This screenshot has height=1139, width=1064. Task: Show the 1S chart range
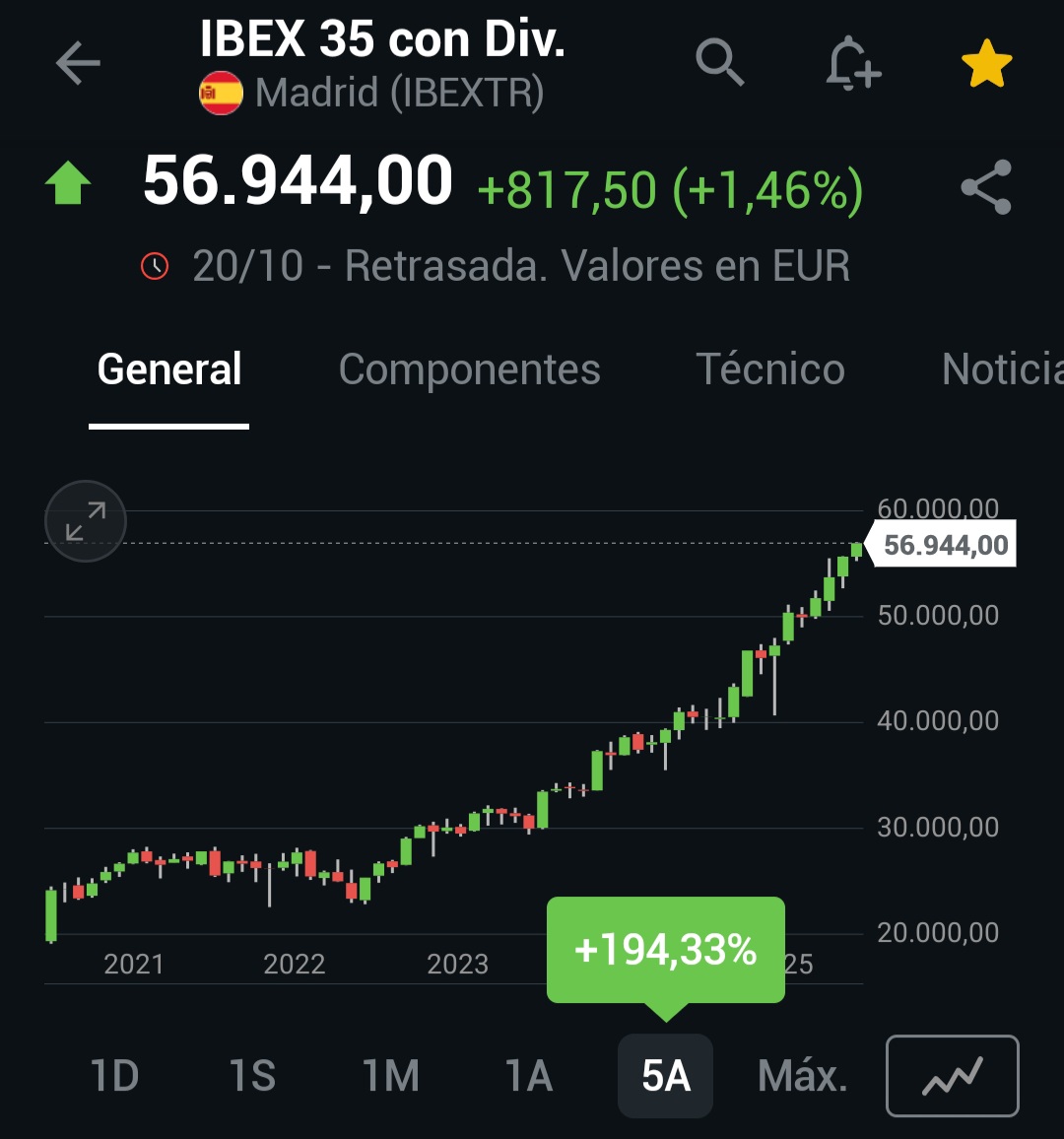coord(252,1076)
